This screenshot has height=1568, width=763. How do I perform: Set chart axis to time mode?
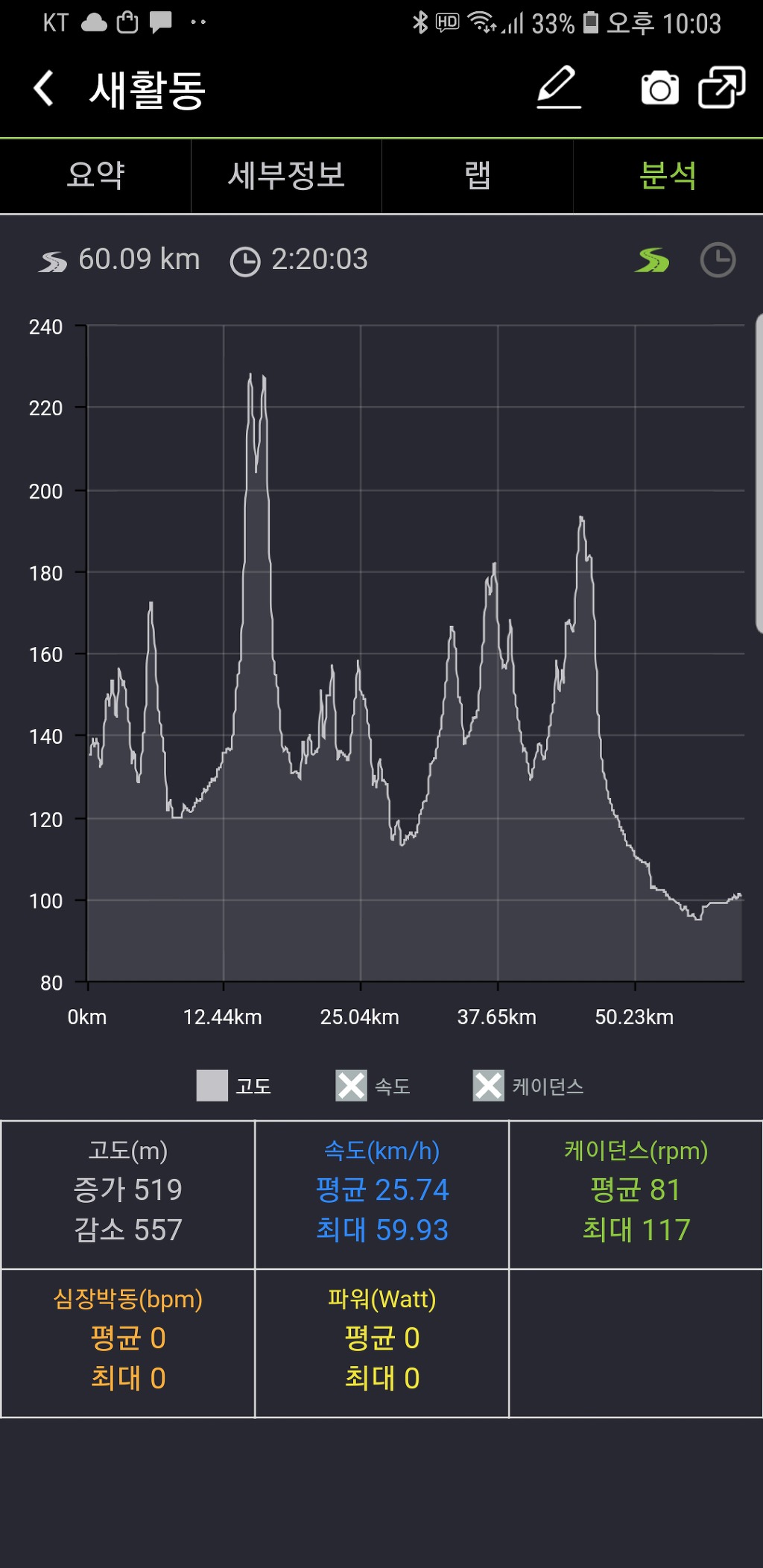coord(718,260)
